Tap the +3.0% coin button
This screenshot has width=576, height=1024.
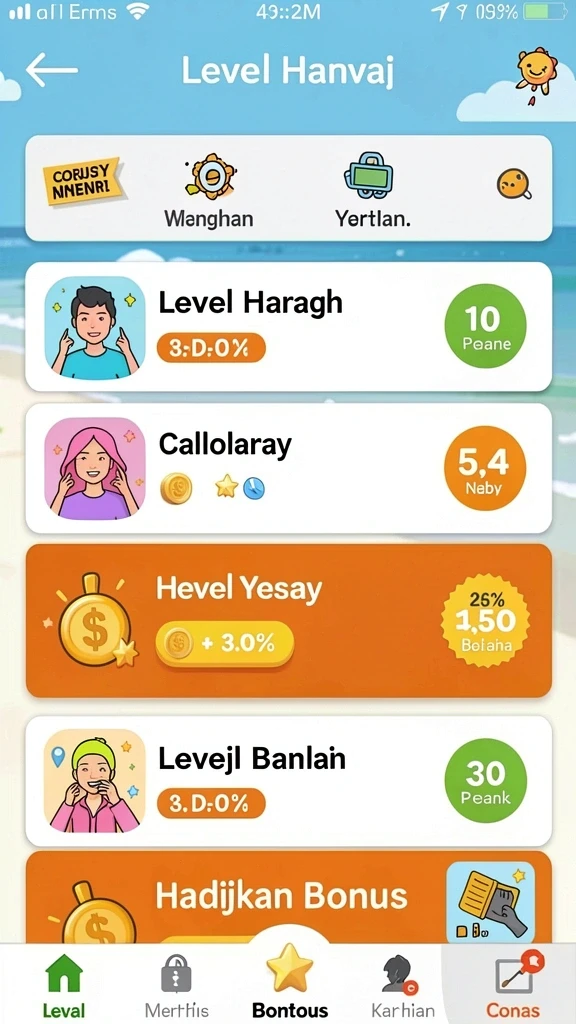[224, 643]
